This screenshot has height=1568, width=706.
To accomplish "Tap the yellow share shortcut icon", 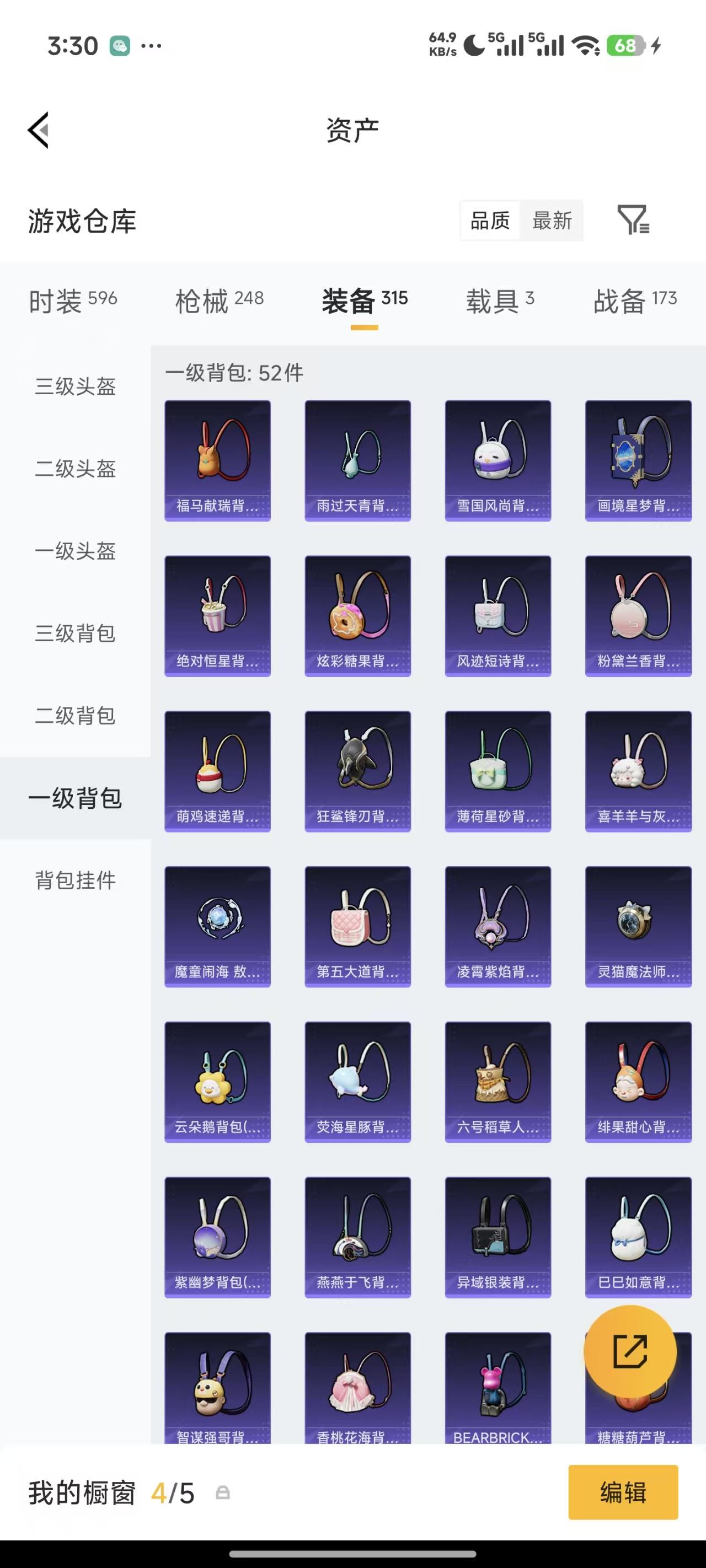I will [x=632, y=1351].
